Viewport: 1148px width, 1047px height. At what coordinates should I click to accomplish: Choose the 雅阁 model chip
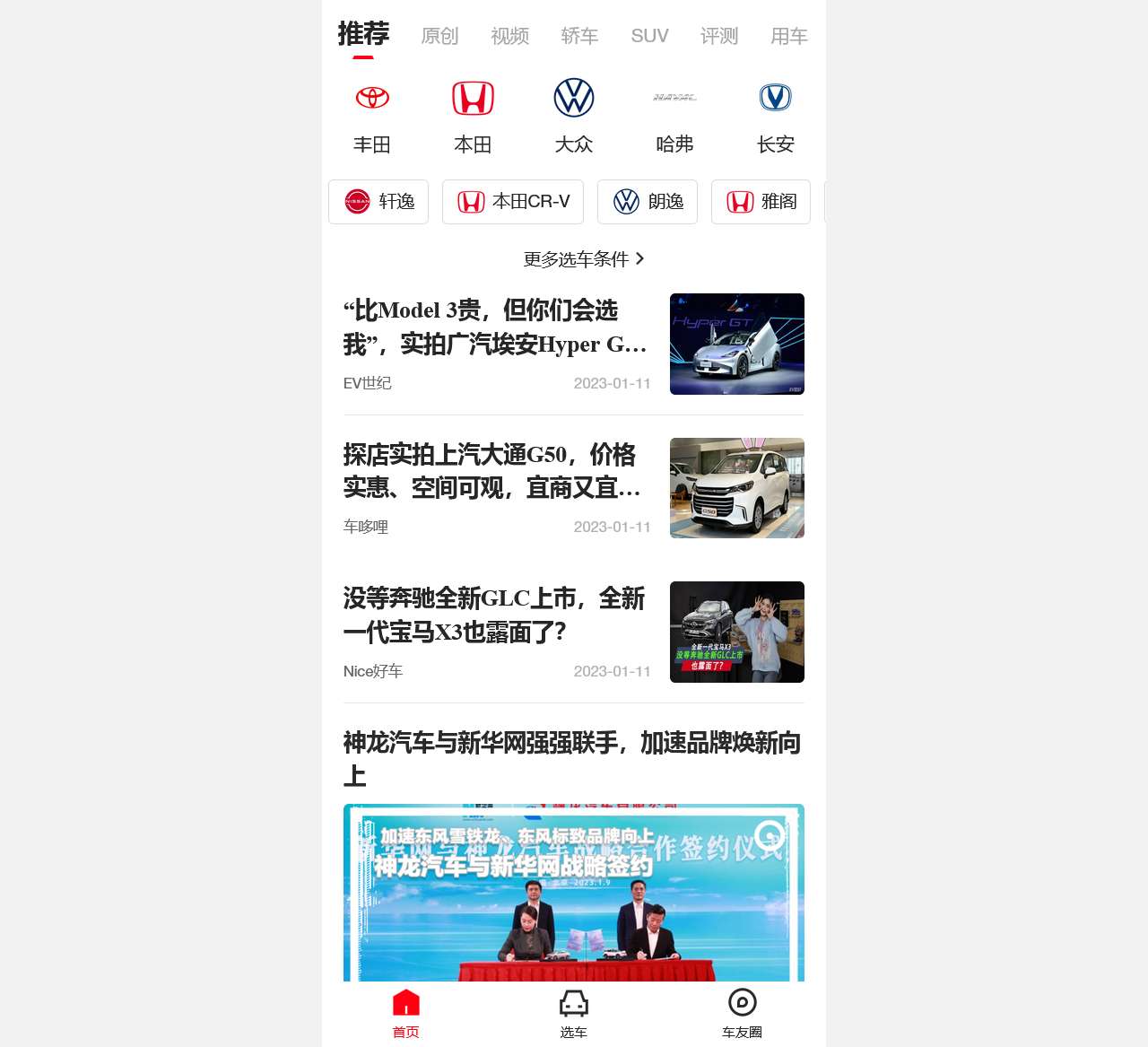point(761,202)
